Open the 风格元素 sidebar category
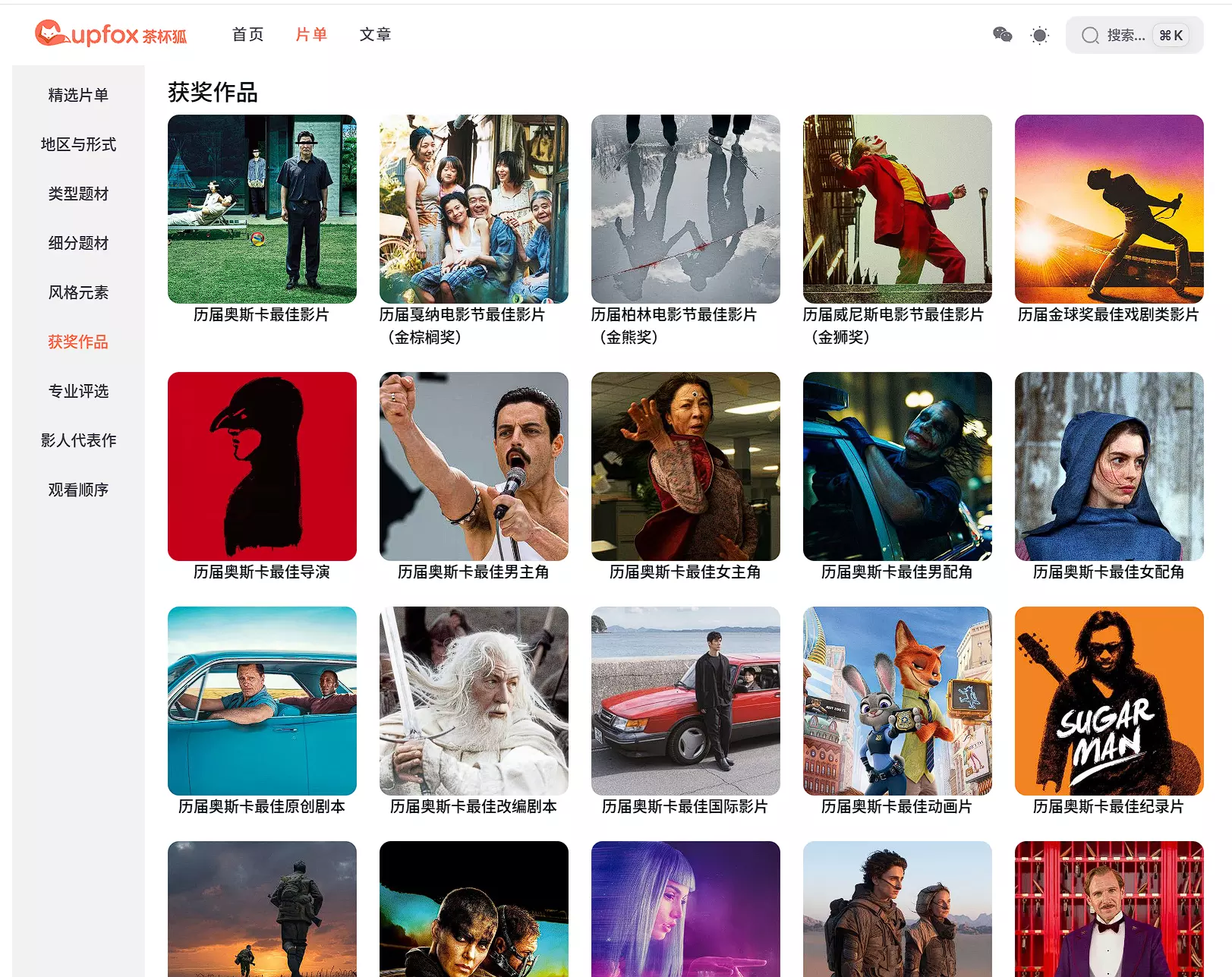Viewport: 1232px width, 977px height. pyautogui.click(x=78, y=292)
